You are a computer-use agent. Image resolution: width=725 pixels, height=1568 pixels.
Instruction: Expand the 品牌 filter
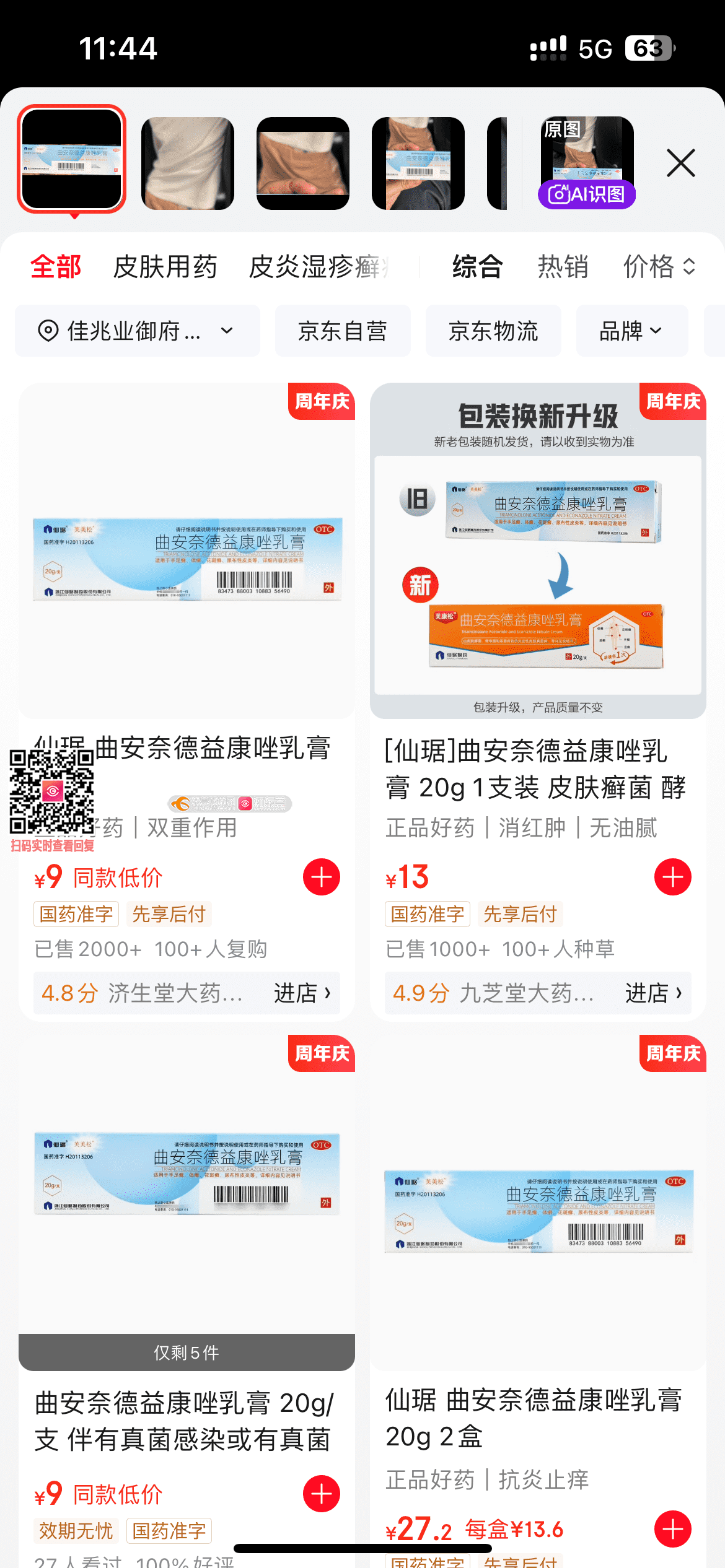pos(631,331)
